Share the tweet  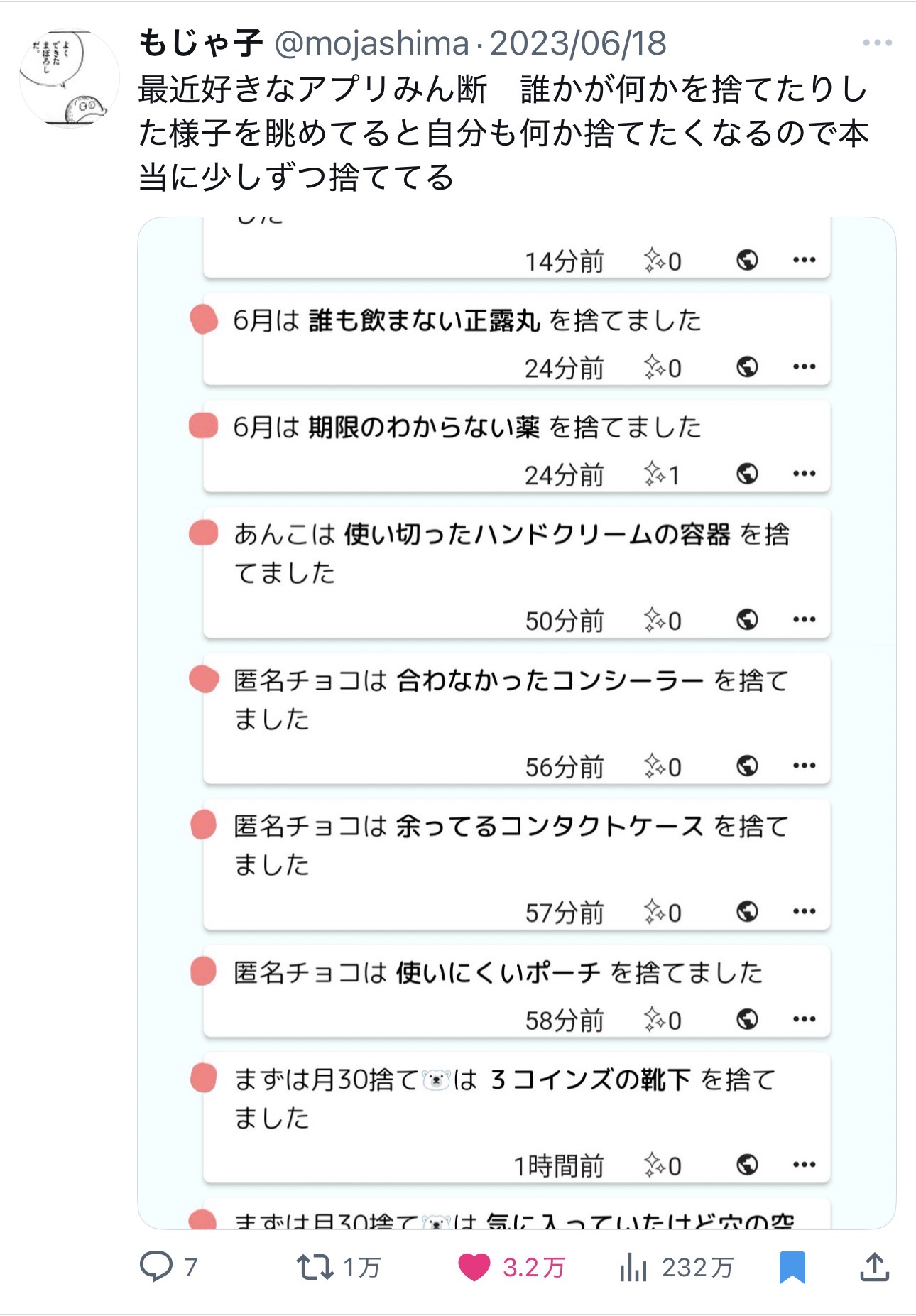click(x=874, y=1266)
